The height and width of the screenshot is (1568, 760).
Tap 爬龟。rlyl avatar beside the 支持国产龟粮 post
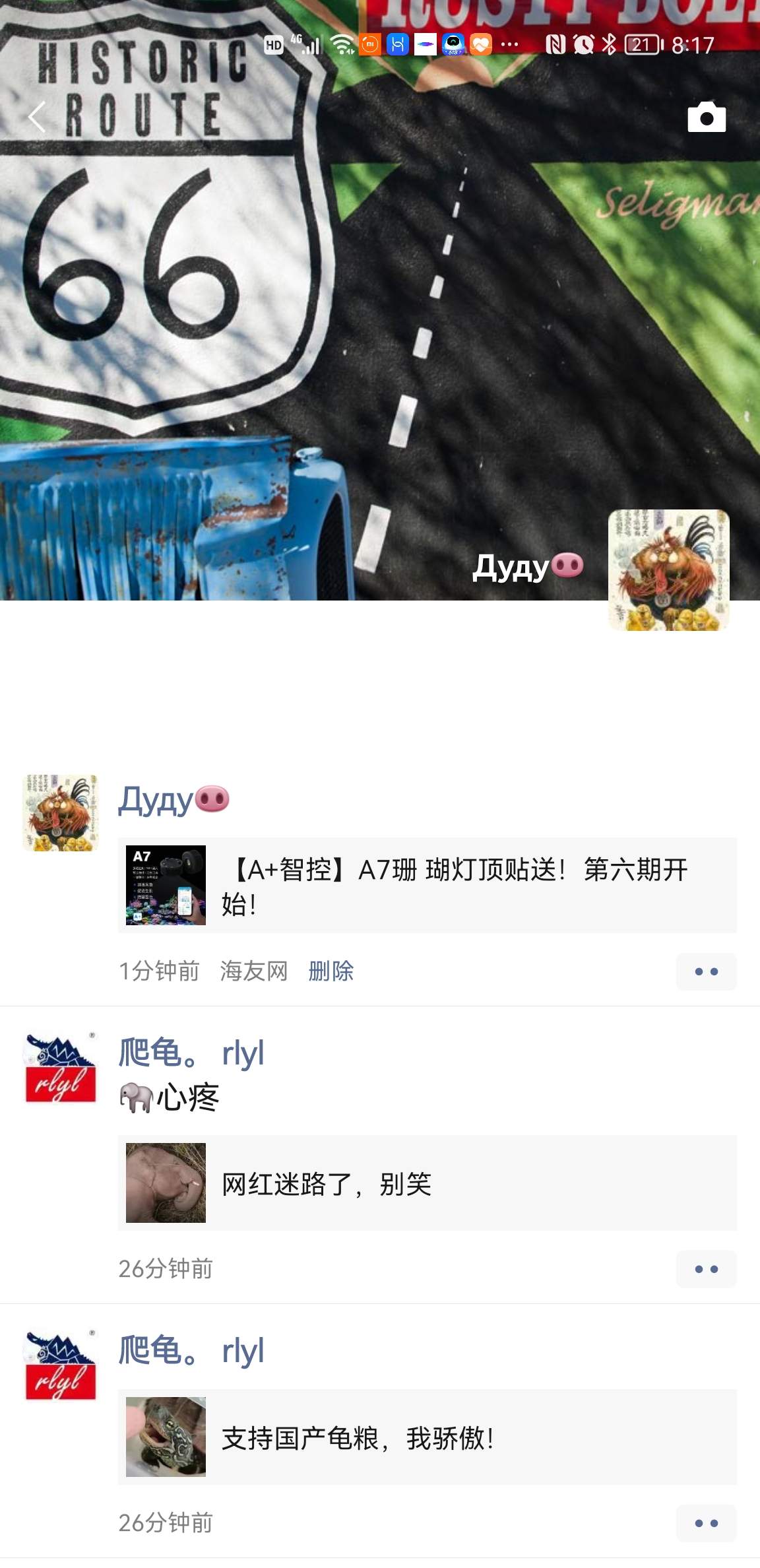click(61, 1365)
